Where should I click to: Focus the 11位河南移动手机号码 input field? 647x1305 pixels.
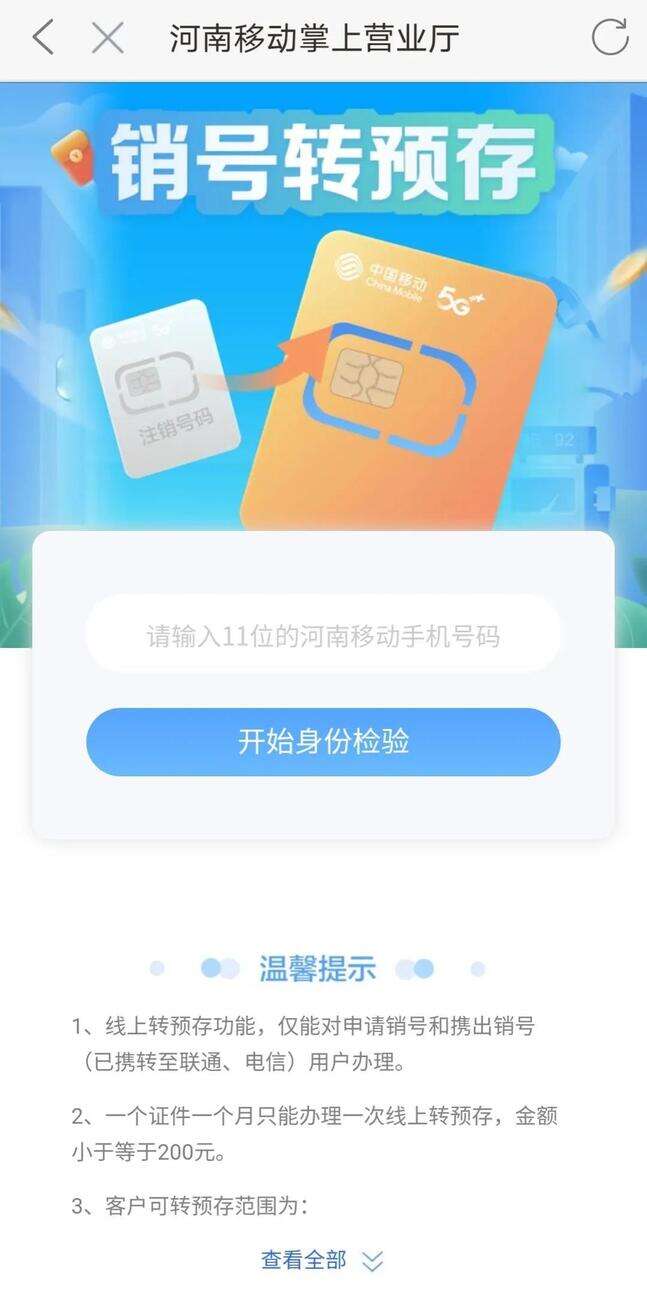(x=323, y=636)
